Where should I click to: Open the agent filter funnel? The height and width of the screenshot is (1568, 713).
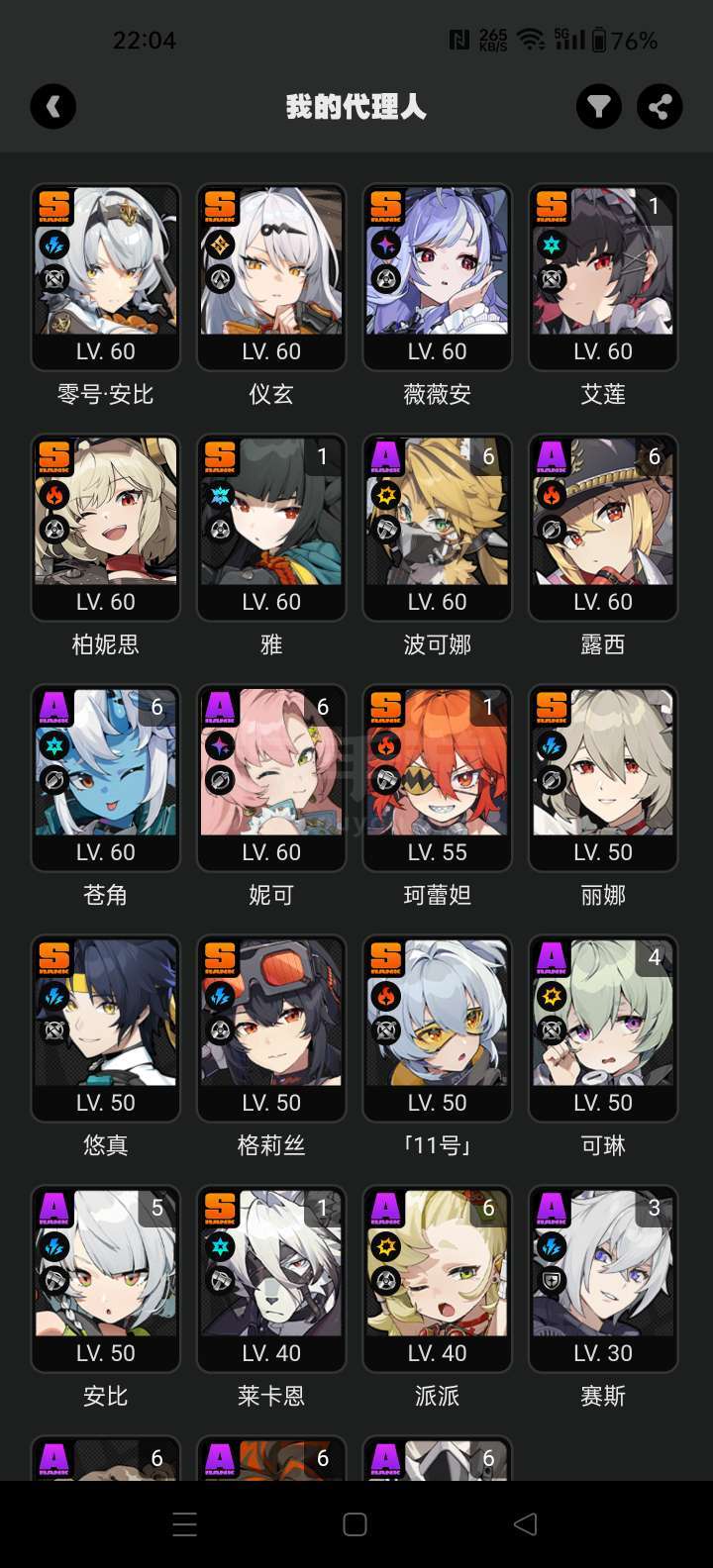(599, 106)
